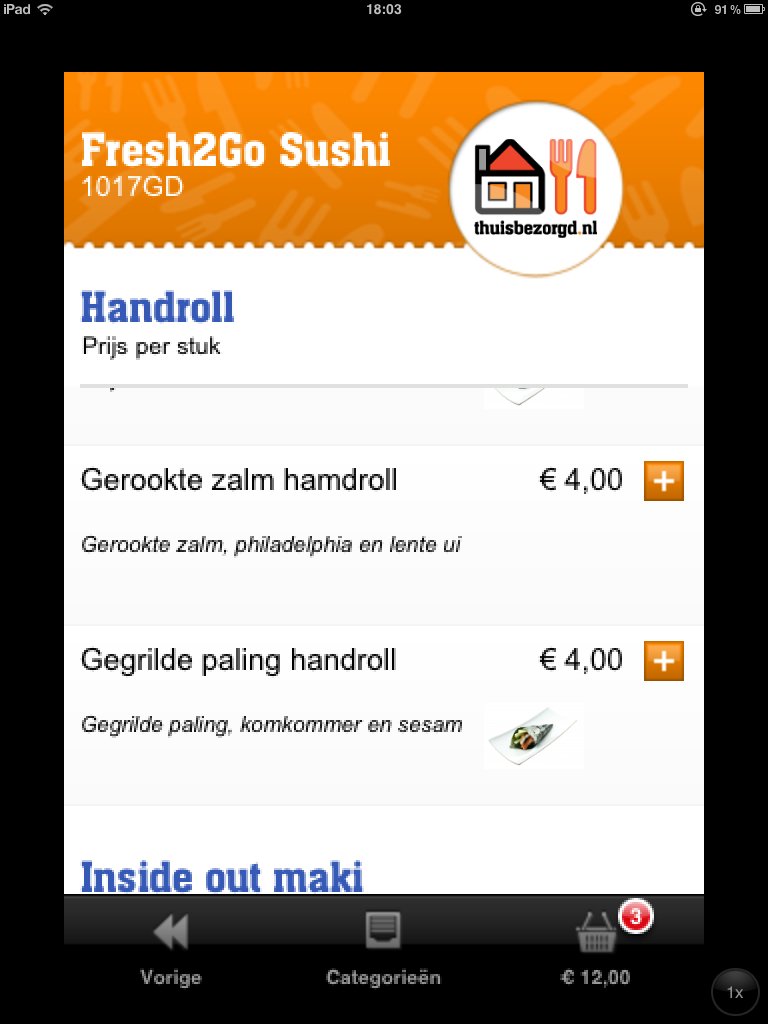Go back with the Vorige button

[x=171, y=948]
